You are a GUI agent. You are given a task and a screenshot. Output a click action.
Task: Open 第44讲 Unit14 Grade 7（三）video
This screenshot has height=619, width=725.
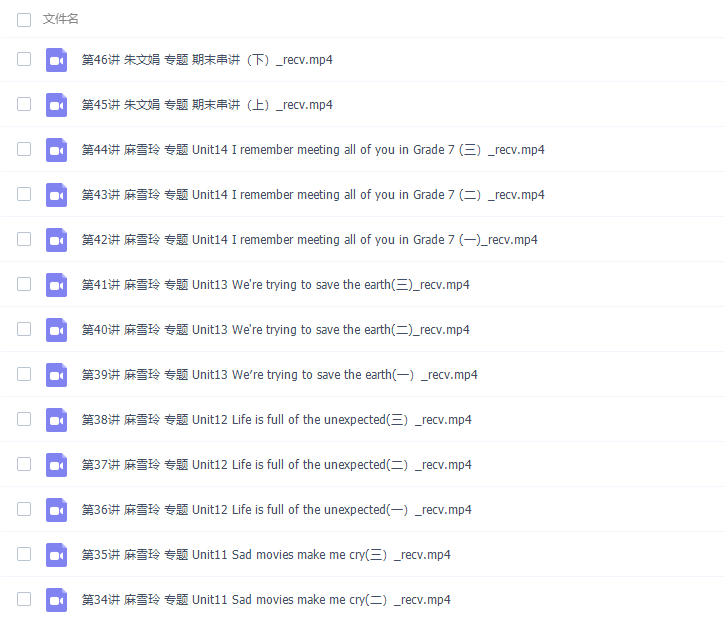(x=312, y=150)
